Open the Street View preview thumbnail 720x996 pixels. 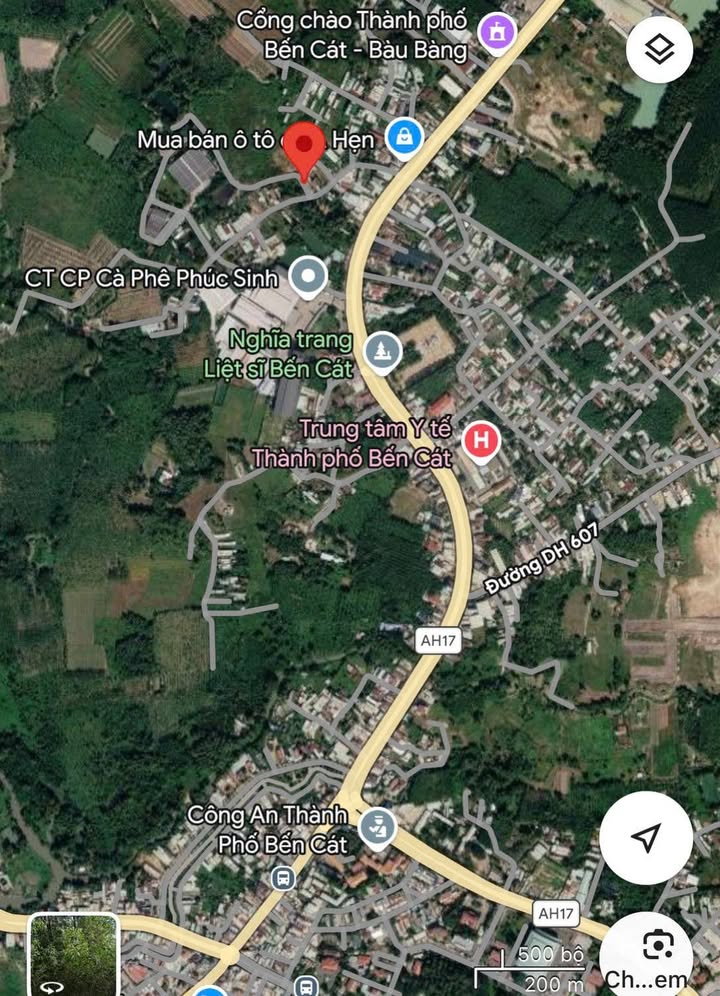(x=74, y=954)
